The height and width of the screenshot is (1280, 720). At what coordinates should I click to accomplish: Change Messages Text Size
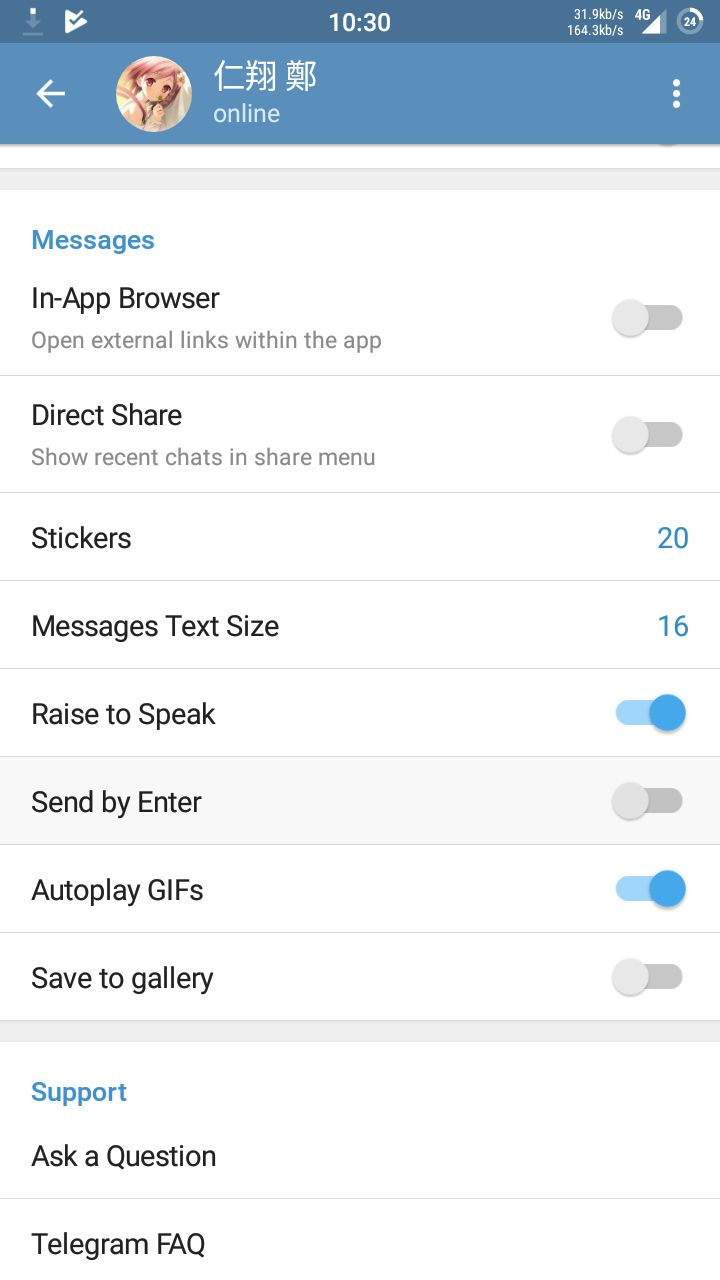pyautogui.click(x=360, y=626)
